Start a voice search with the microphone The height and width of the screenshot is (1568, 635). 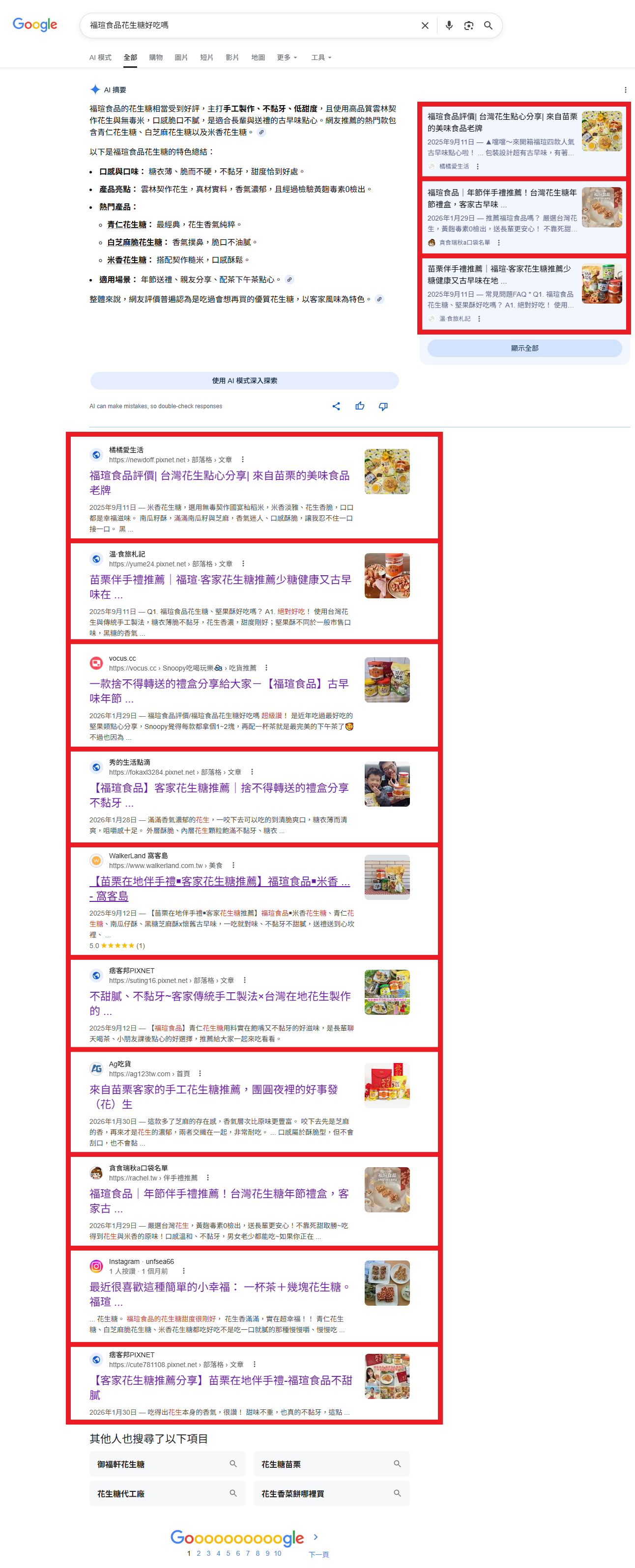click(449, 26)
